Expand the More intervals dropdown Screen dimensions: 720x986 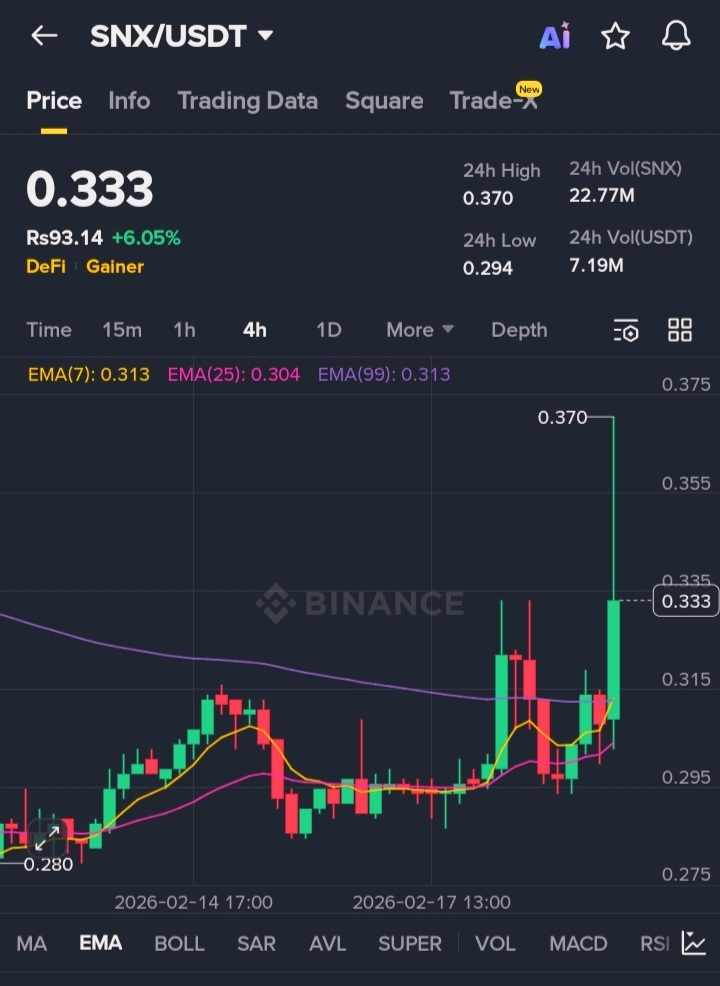tap(420, 330)
